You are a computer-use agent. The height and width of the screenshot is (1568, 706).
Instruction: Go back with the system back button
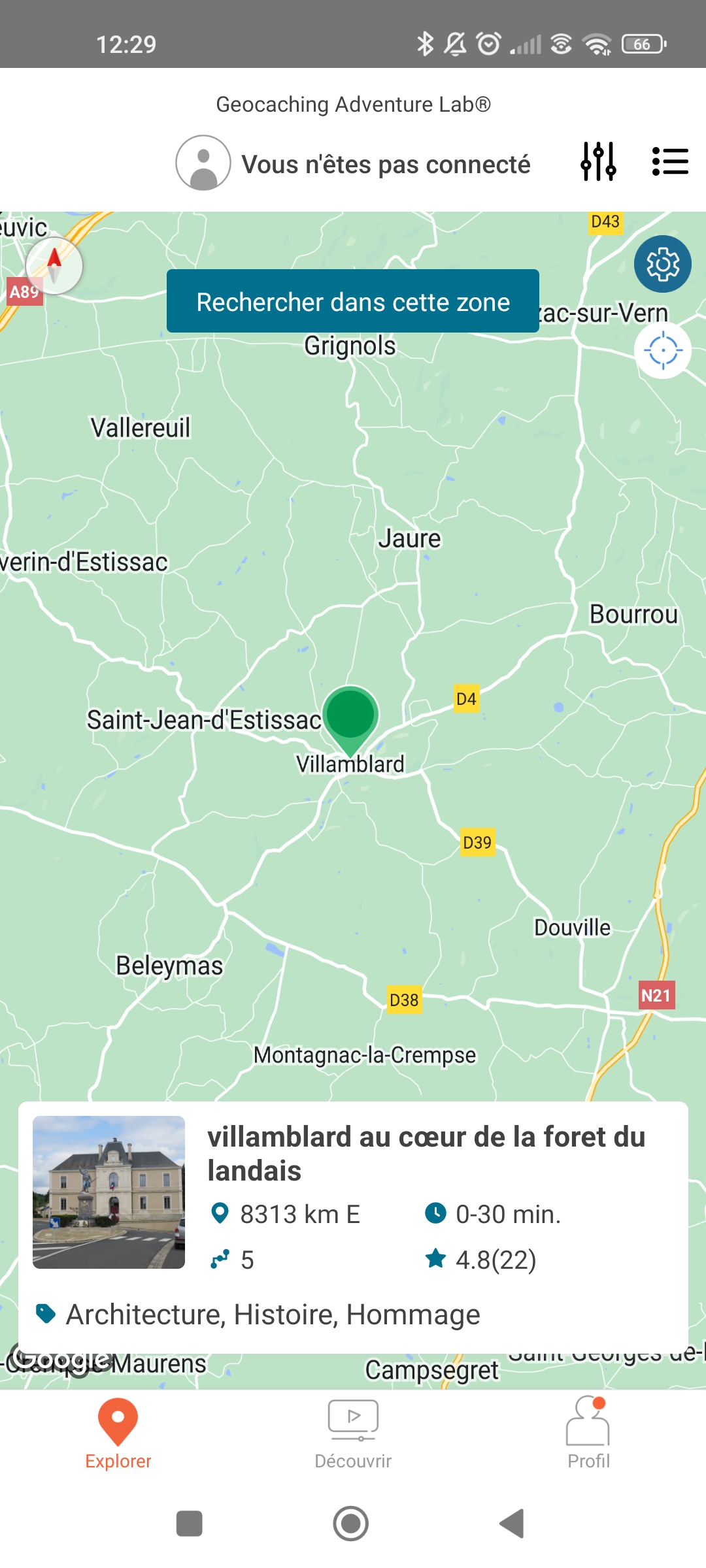click(x=513, y=1524)
